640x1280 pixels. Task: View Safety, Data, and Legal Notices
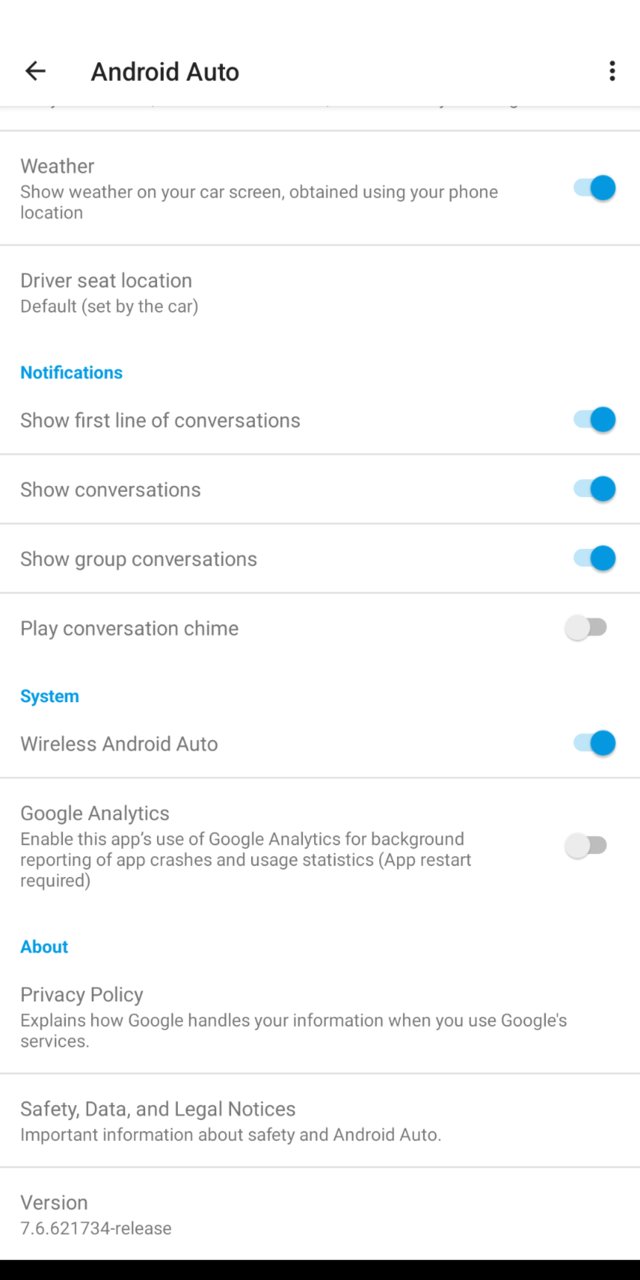[320, 1121]
